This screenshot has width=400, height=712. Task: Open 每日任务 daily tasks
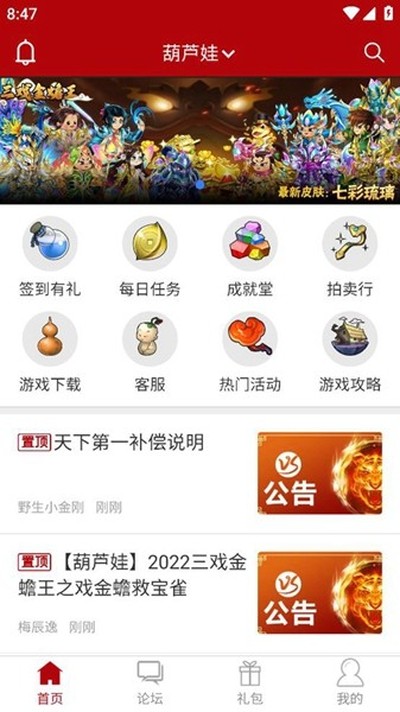tap(150, 257)
